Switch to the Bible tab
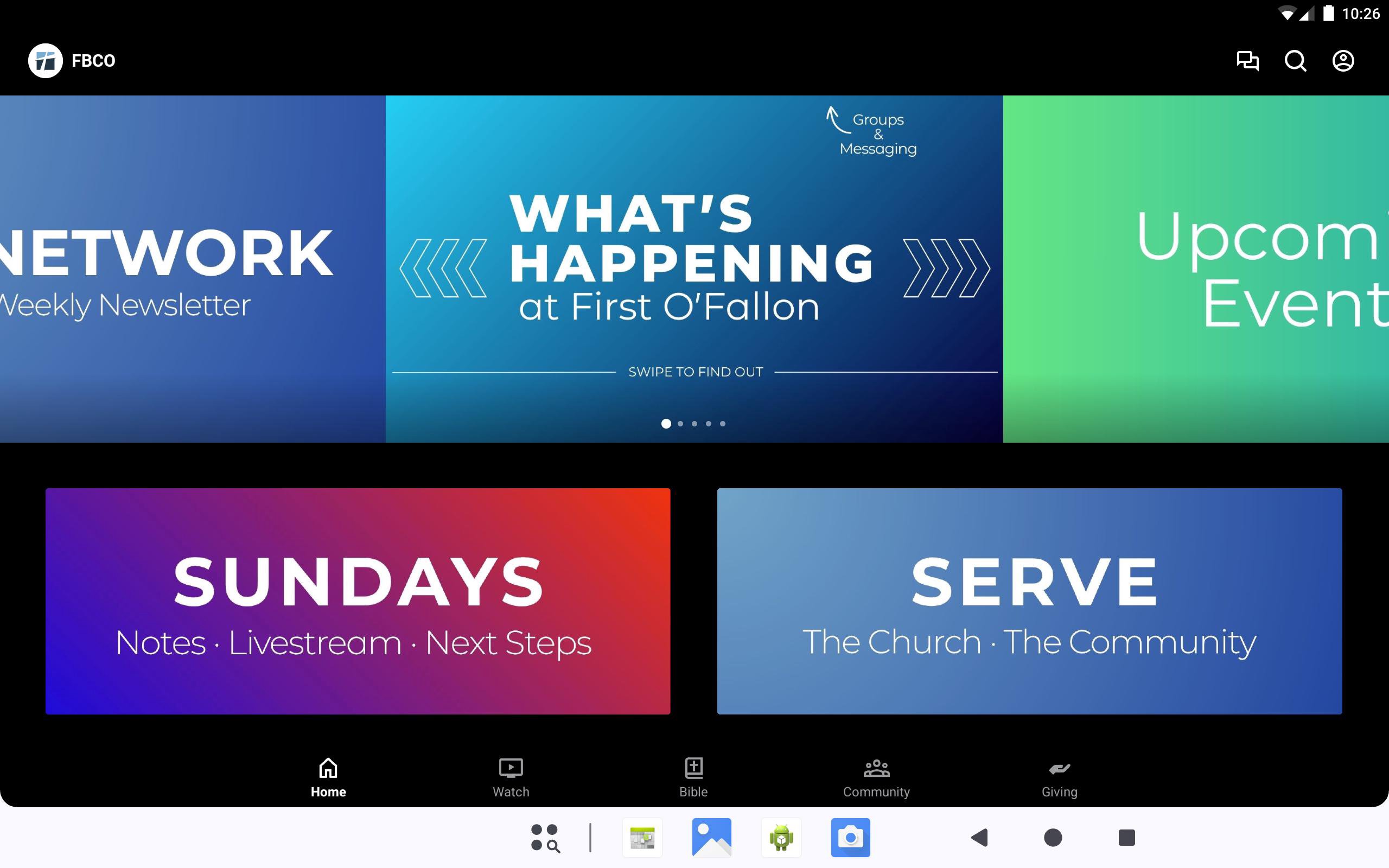Screen dimensions: 1389x868 click(693, 777)
